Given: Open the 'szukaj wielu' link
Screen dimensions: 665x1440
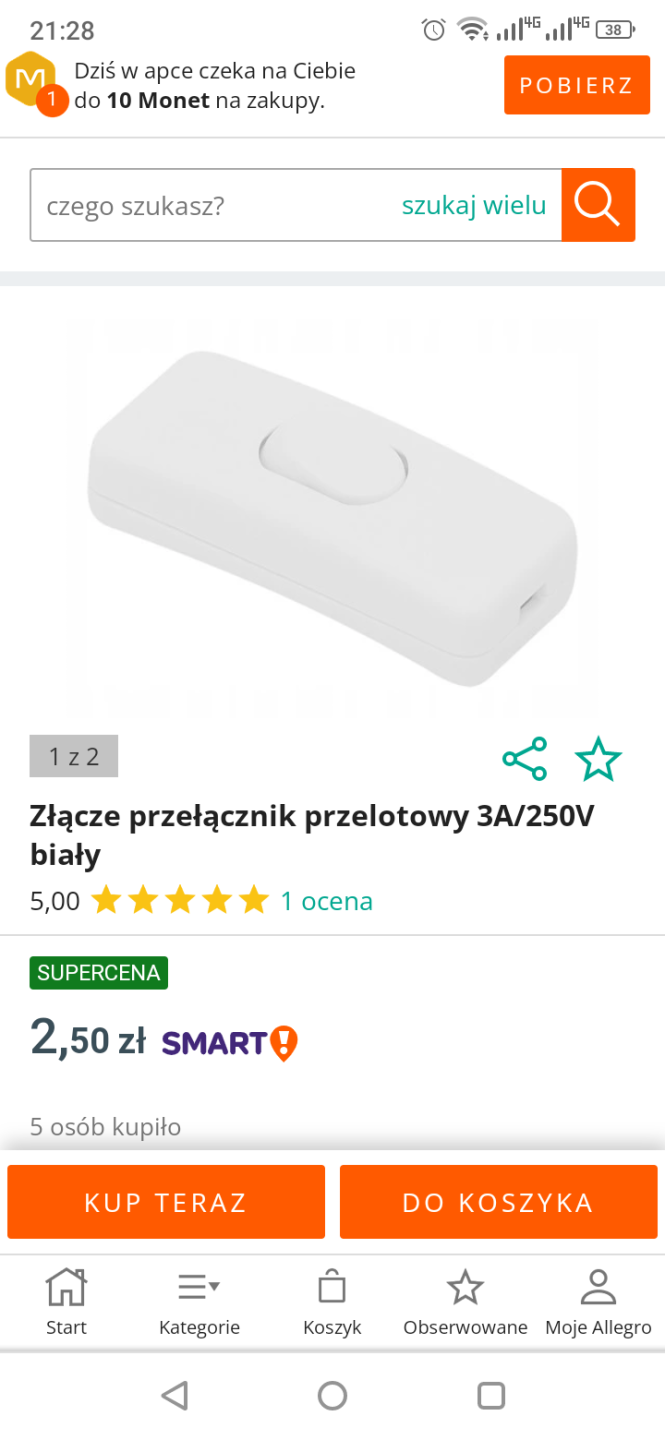Looking at the screenshot, I should [474, 206].
